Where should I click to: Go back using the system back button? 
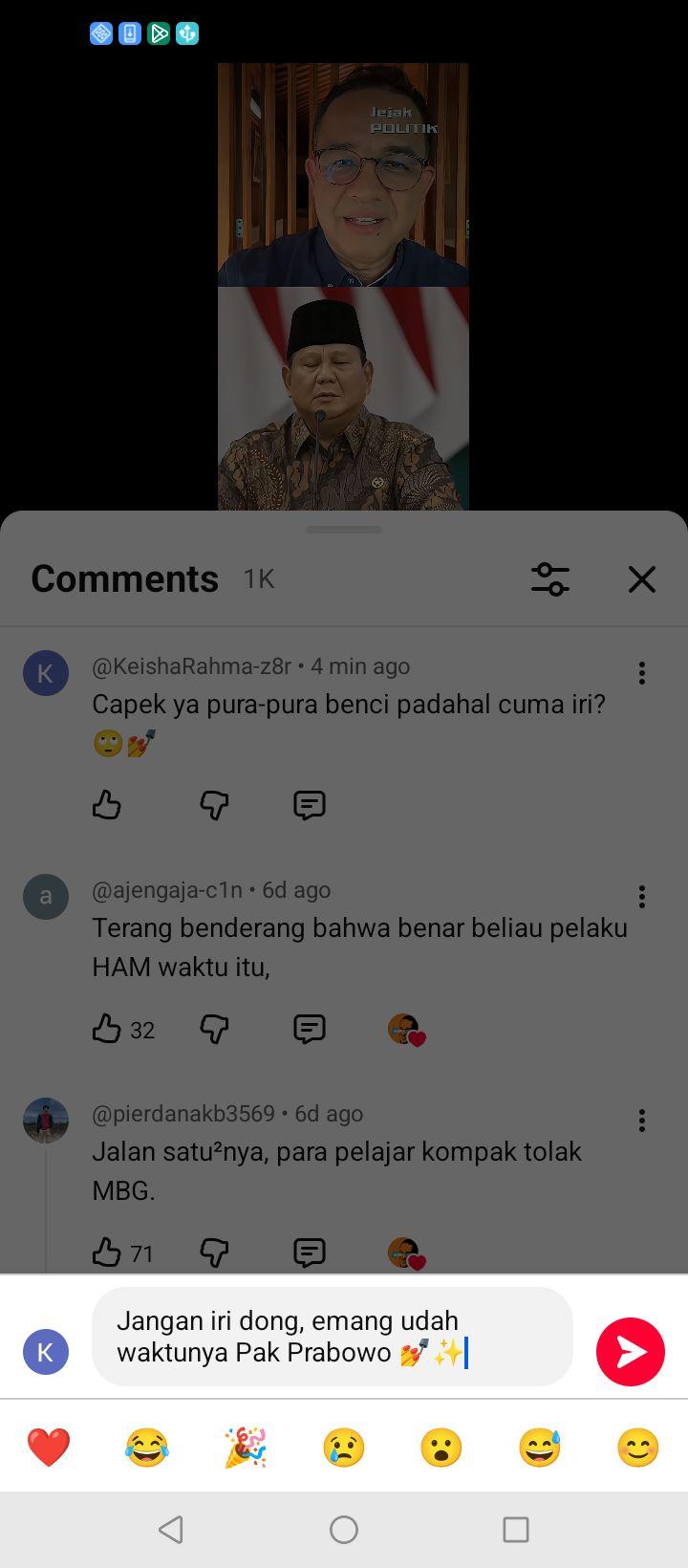[x=171, y=1530]
